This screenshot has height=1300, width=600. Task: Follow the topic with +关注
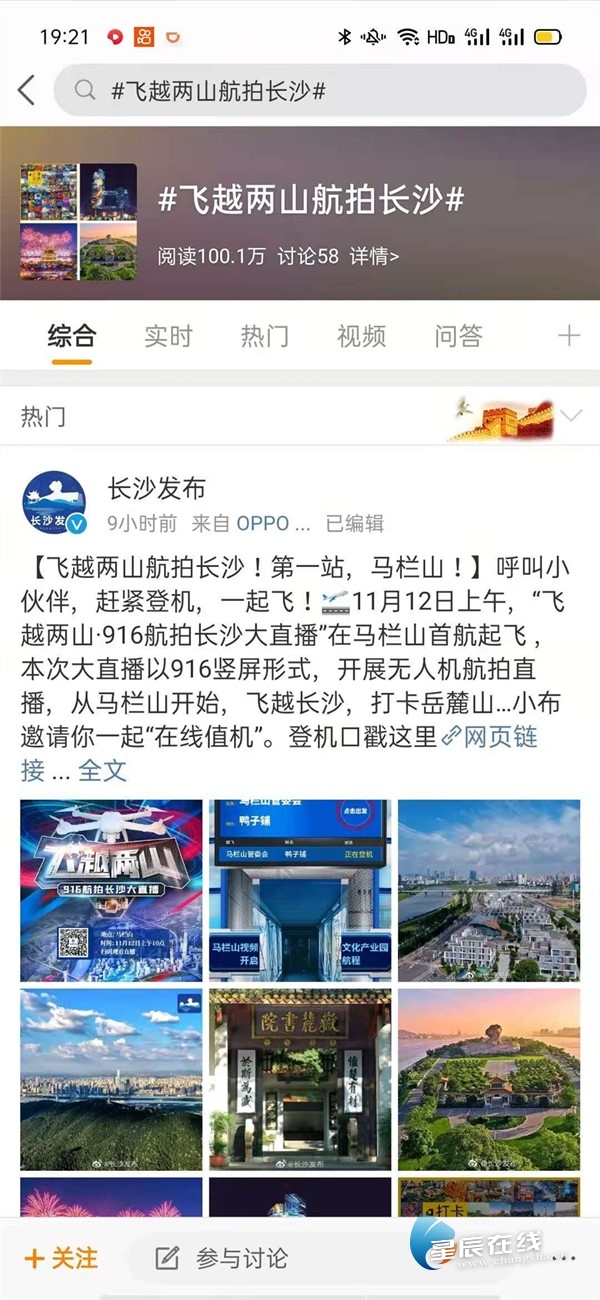click(x=62, y=1257)
